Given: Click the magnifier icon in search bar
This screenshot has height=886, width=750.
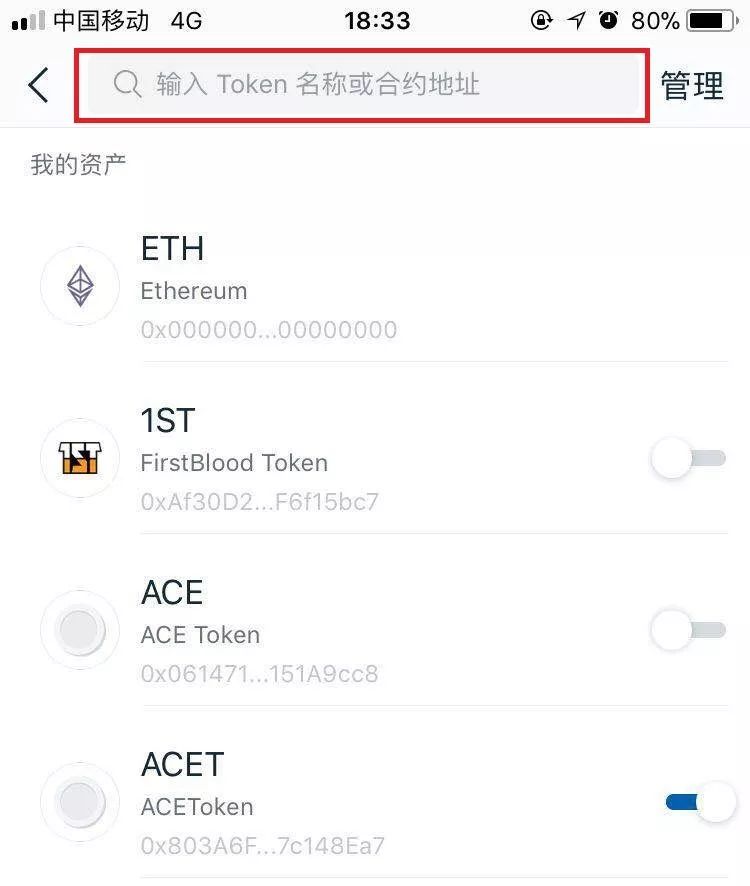Looking at the screenshot, I should click(126, 84).
